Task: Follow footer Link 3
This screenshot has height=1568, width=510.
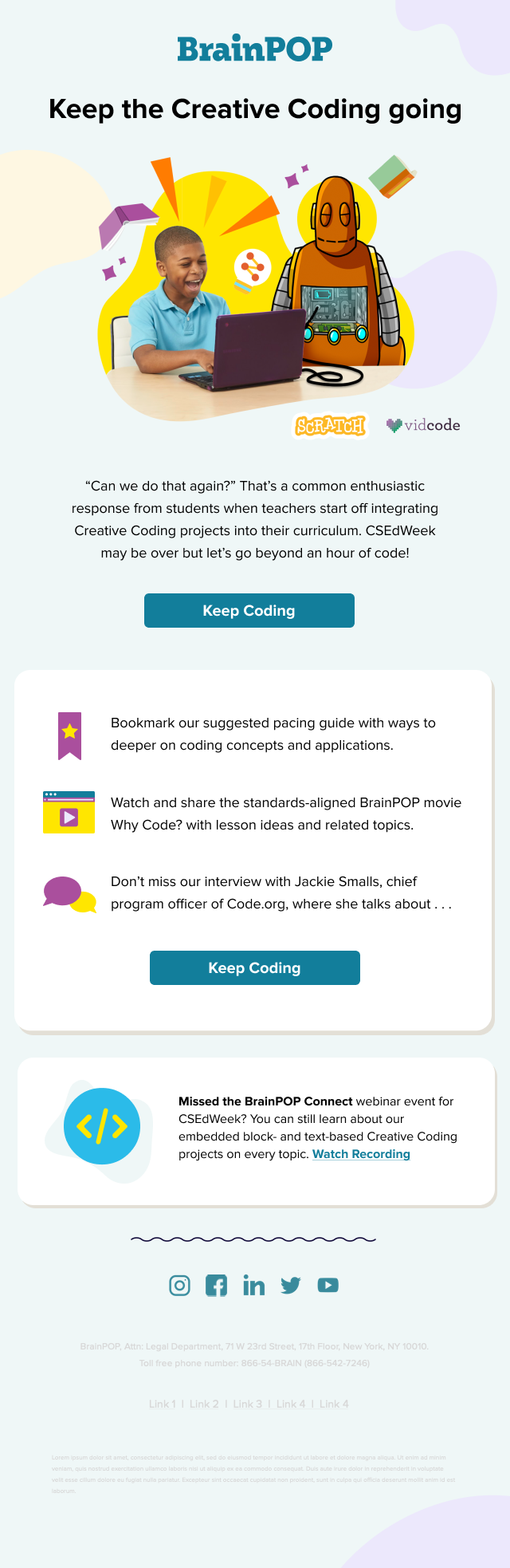Action: pos(247,1404)
